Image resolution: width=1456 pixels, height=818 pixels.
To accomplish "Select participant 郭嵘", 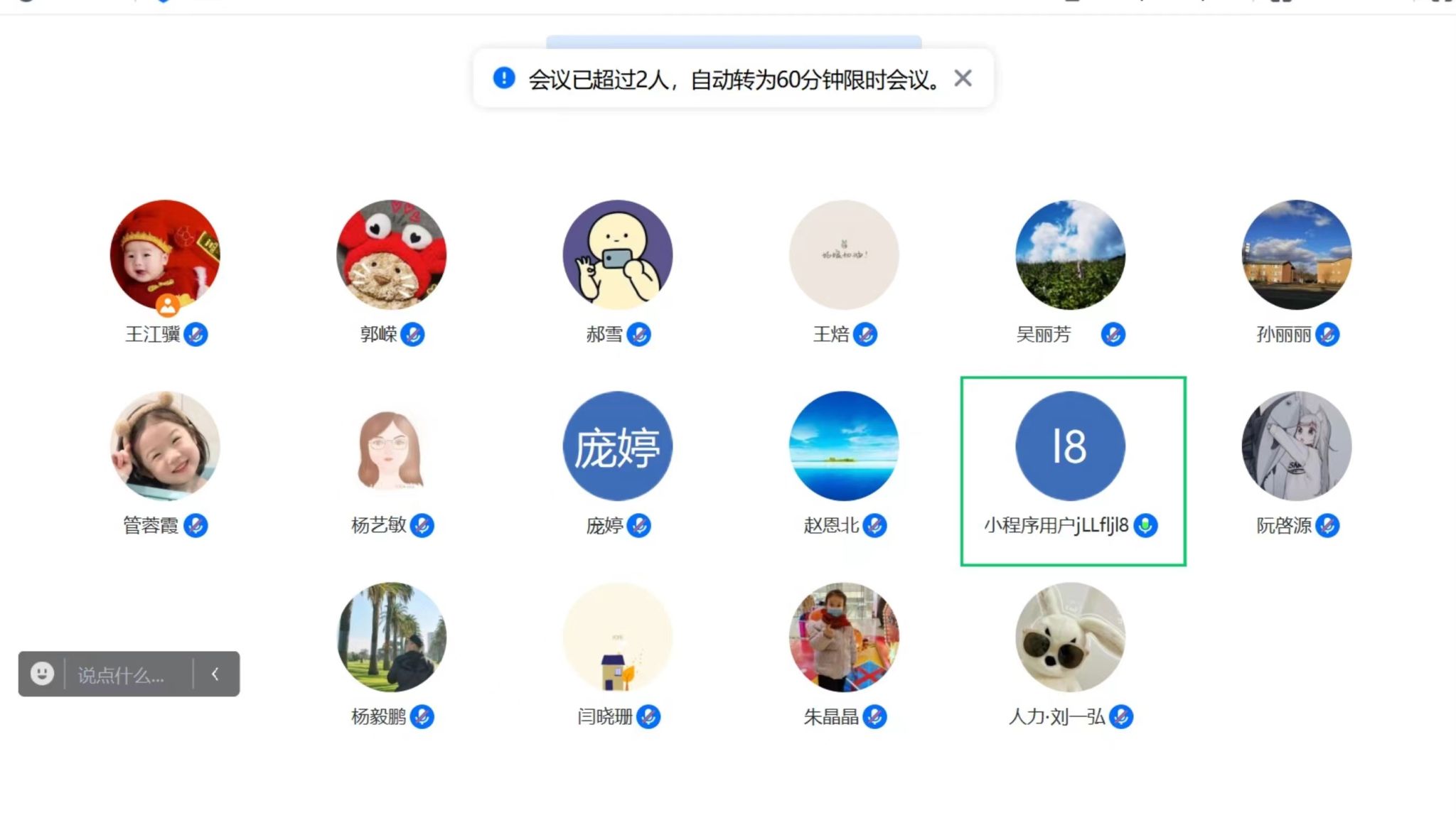I will click(391, 255).
